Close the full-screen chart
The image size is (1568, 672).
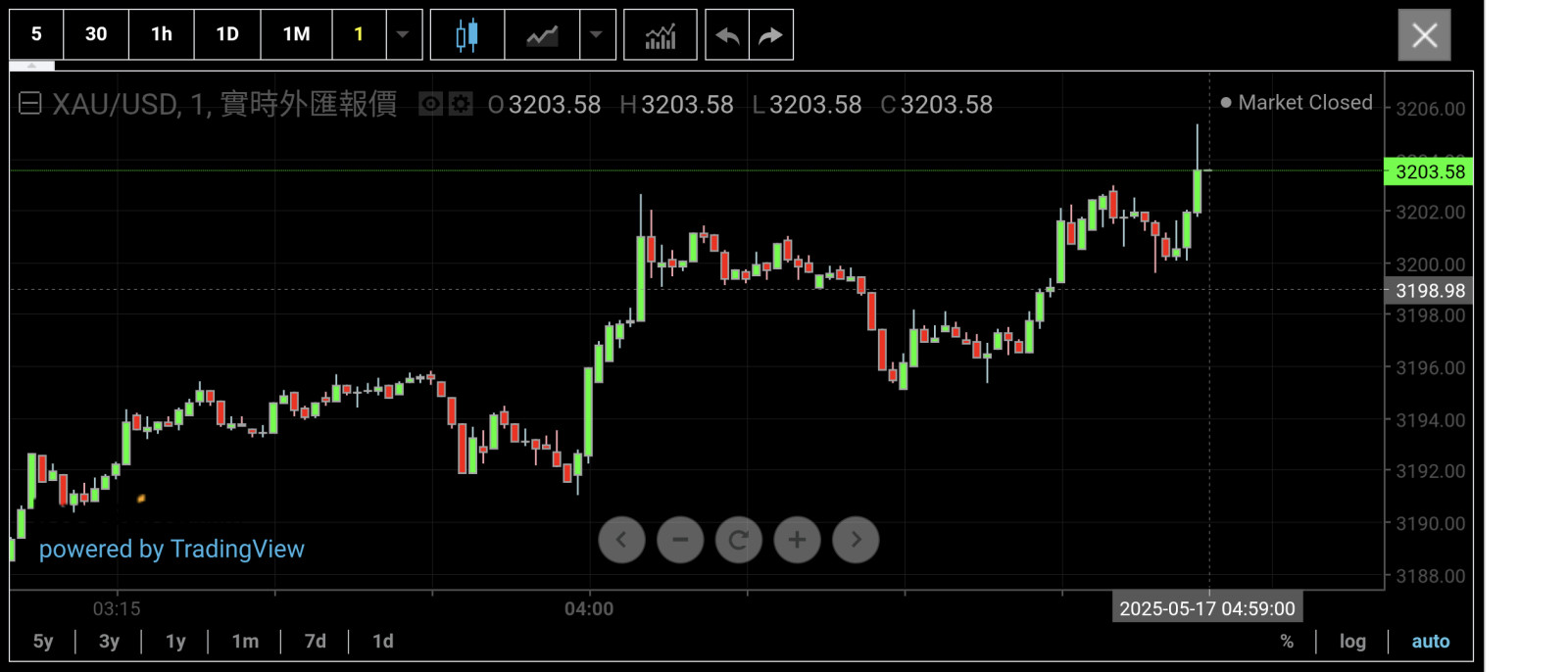tap(1424, 35)
